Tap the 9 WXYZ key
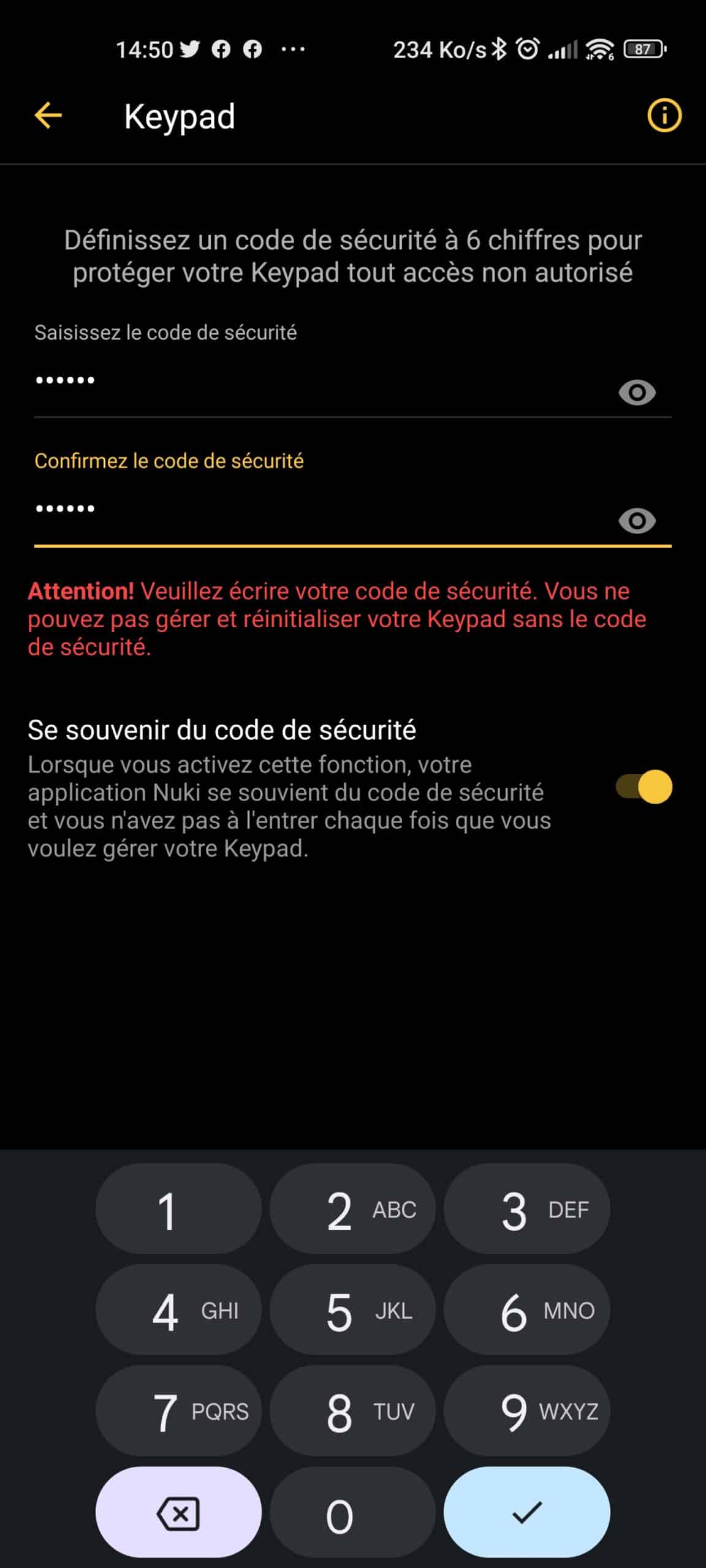 [x=526, y=1411]
